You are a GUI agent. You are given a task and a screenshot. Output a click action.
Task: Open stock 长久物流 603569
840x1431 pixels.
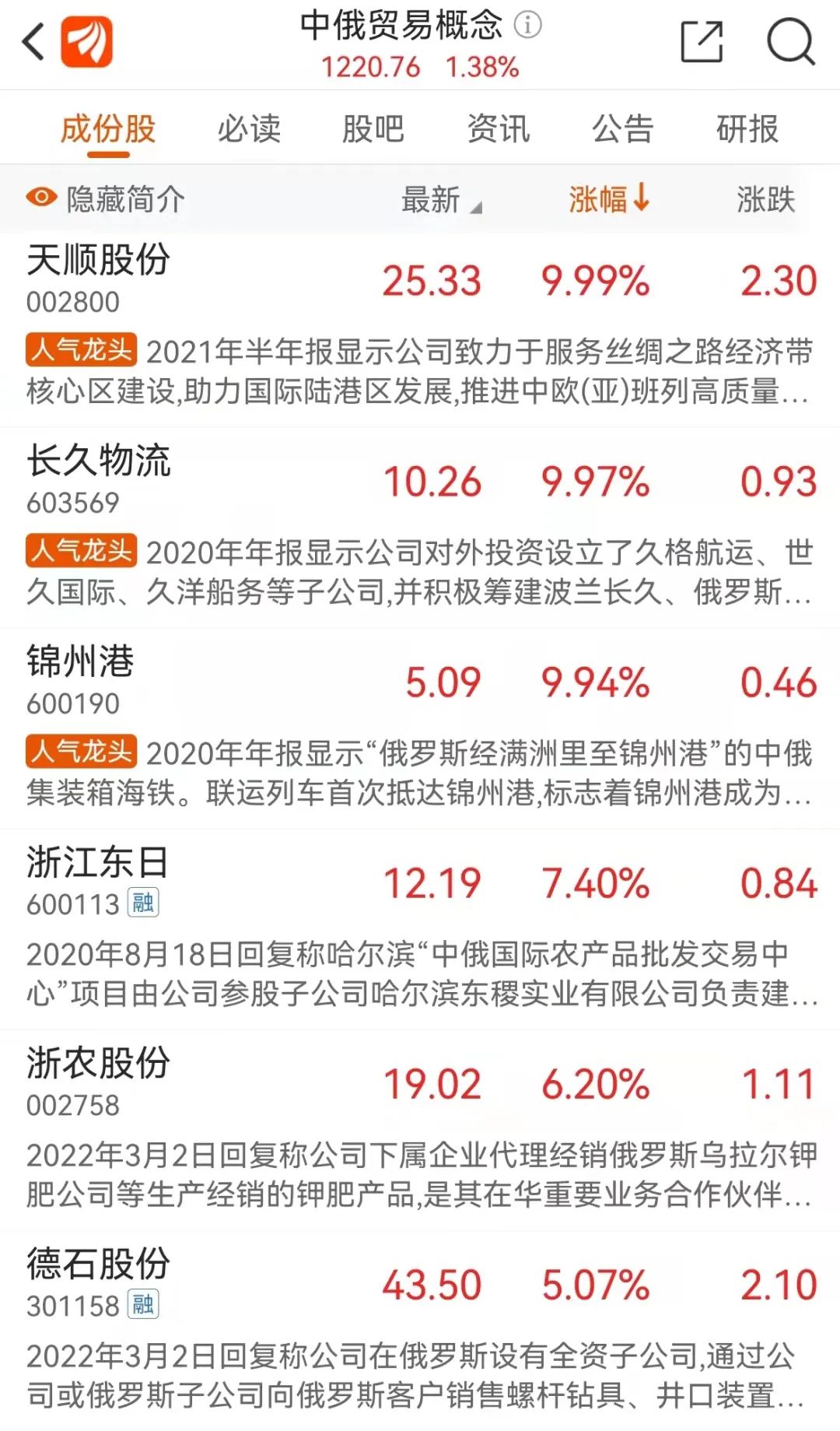99,479
